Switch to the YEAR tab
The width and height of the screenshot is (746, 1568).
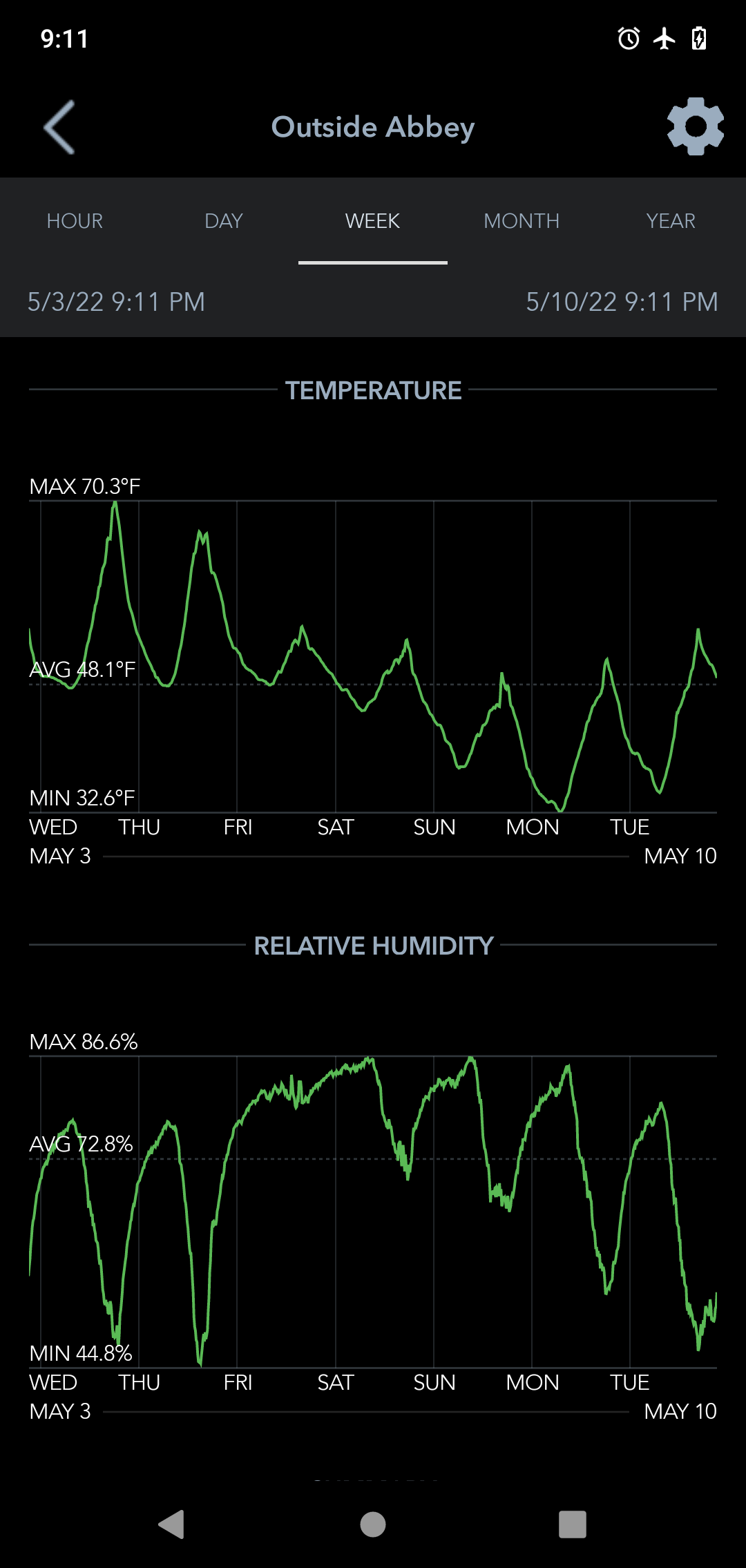click(671, 221)
